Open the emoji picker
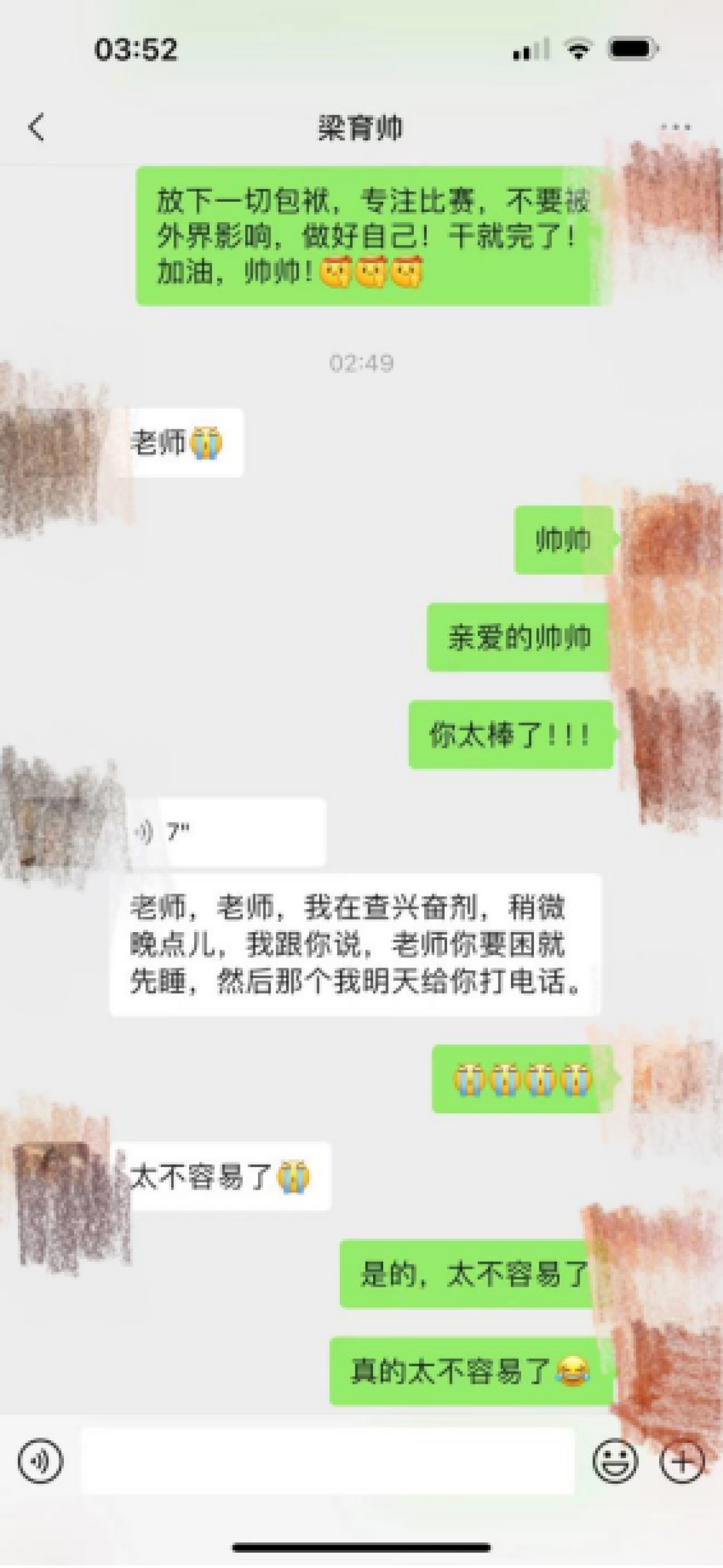Screen dimensions: 723x1568 [x=615, y=1461]
